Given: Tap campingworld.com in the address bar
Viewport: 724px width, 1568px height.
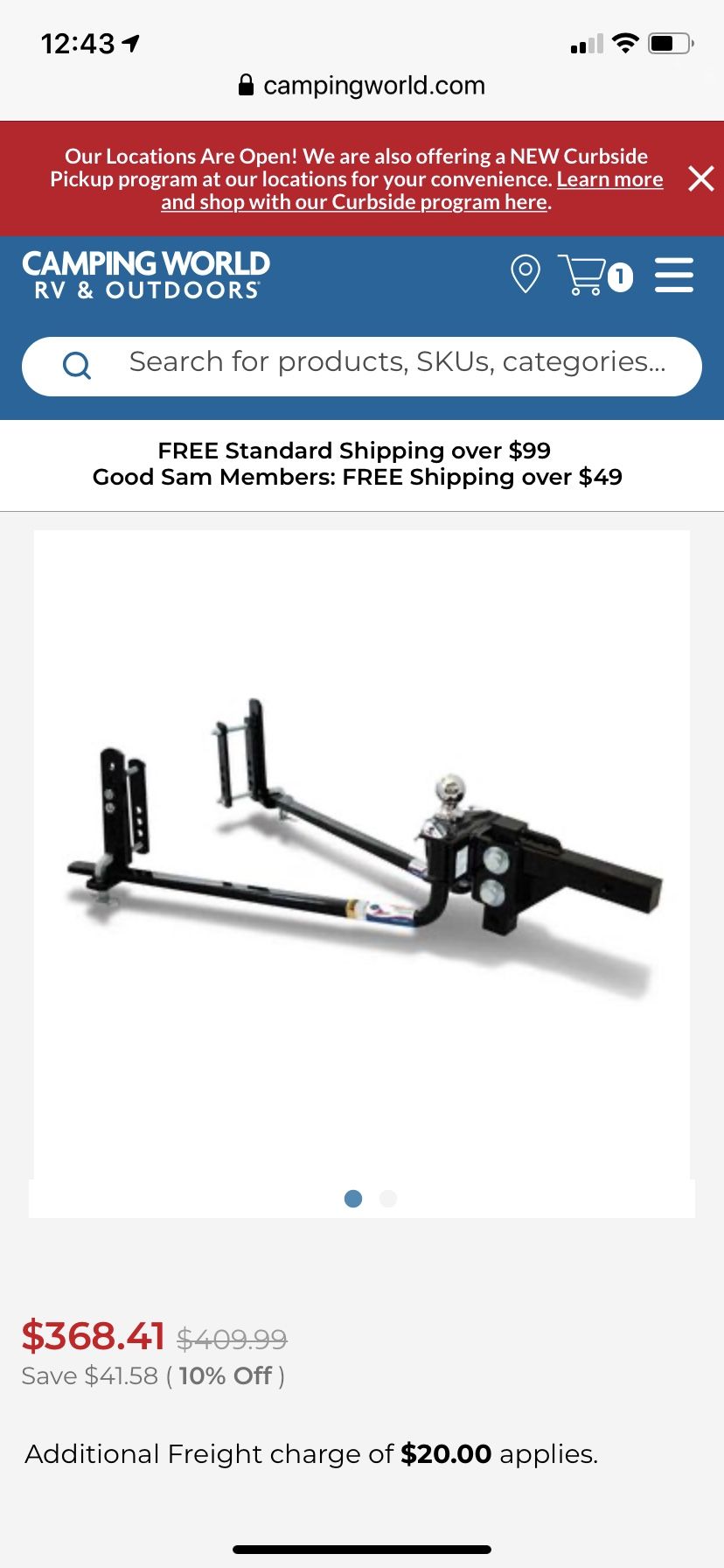Looking at the screenshot, I should coord(374,85).
